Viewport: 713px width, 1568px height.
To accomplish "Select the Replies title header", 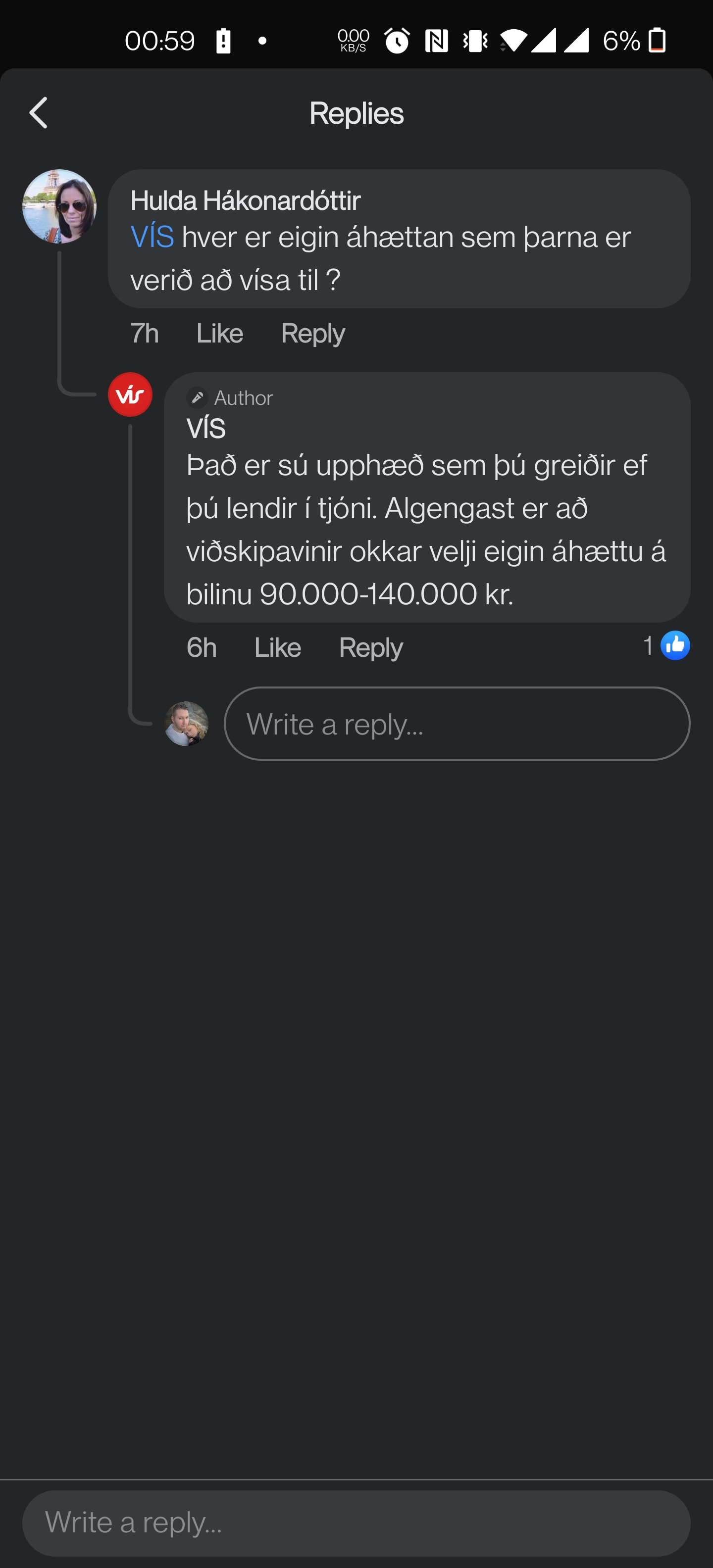I will 356,113.
